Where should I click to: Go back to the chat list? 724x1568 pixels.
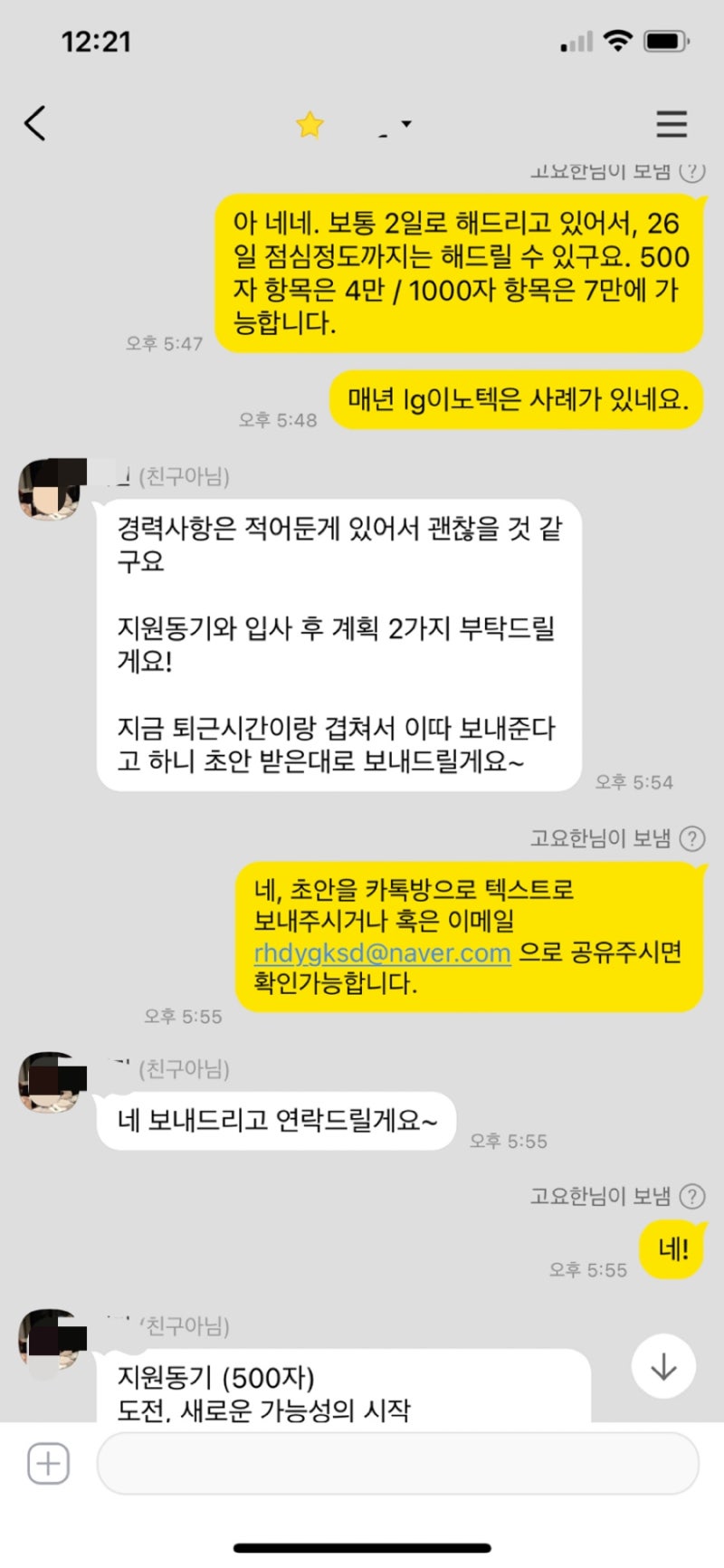[x=35, y=123]
